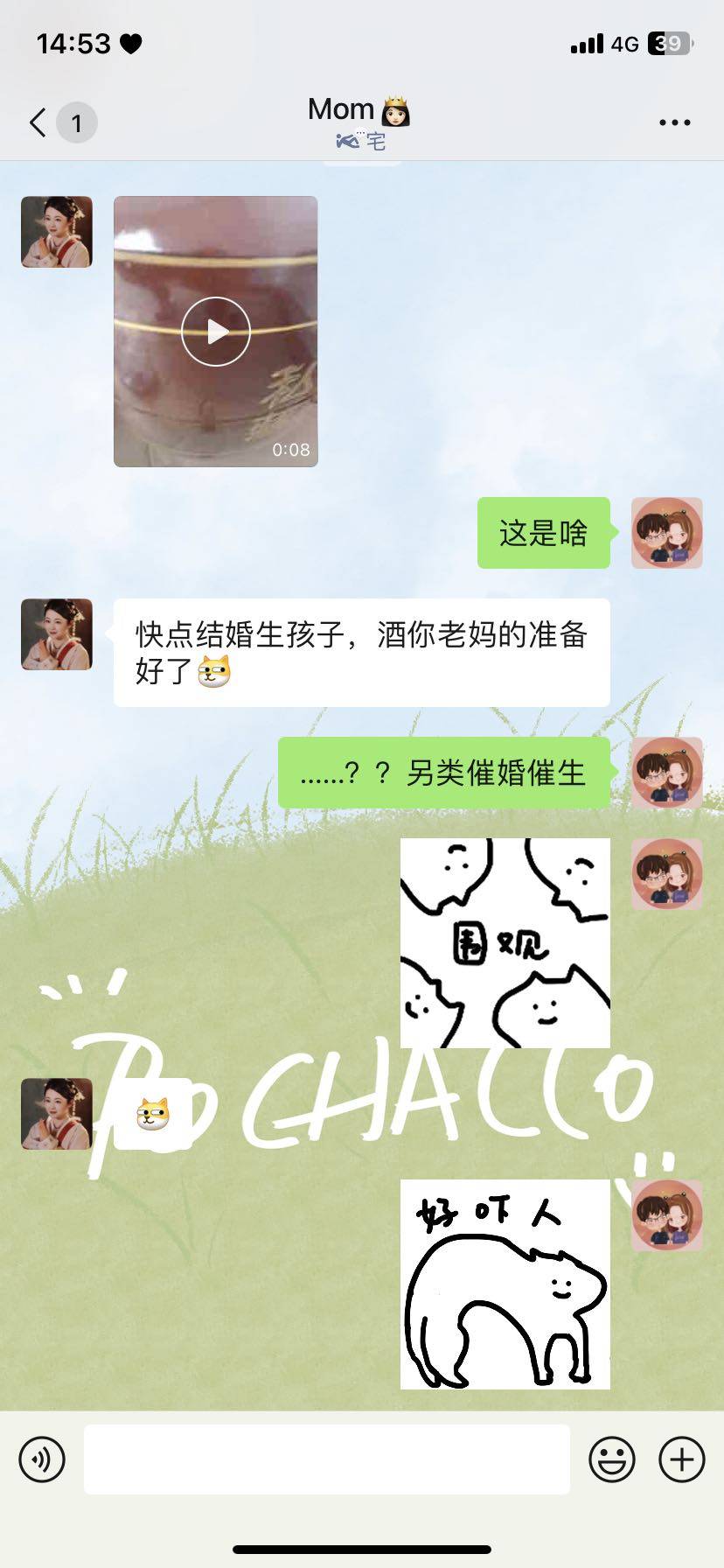
Task: Open the emoji sticker panel
Action: pyautogui.click(x=611, y=1459)
